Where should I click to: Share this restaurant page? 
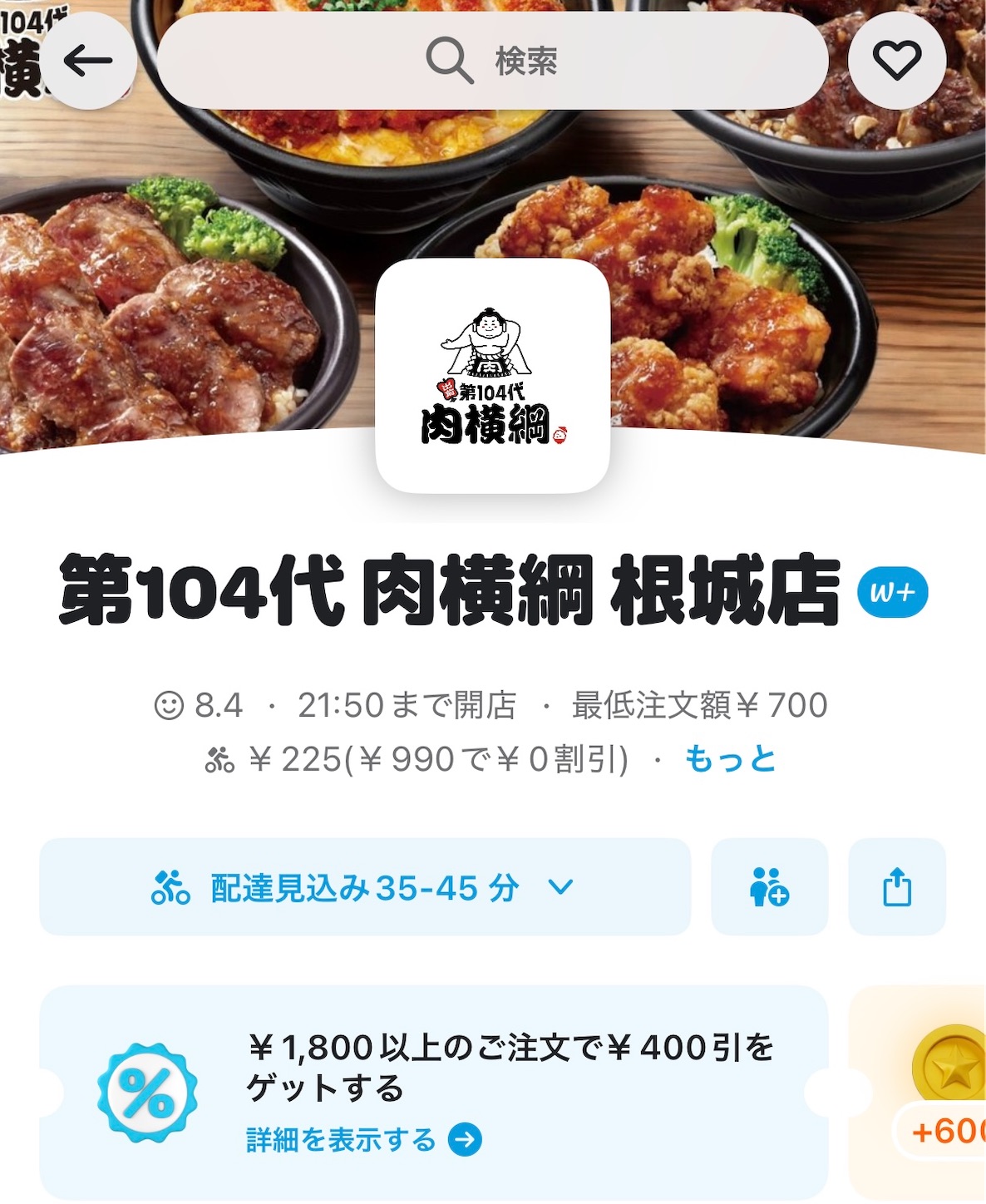pyautogui.click(x=896, y=887)
